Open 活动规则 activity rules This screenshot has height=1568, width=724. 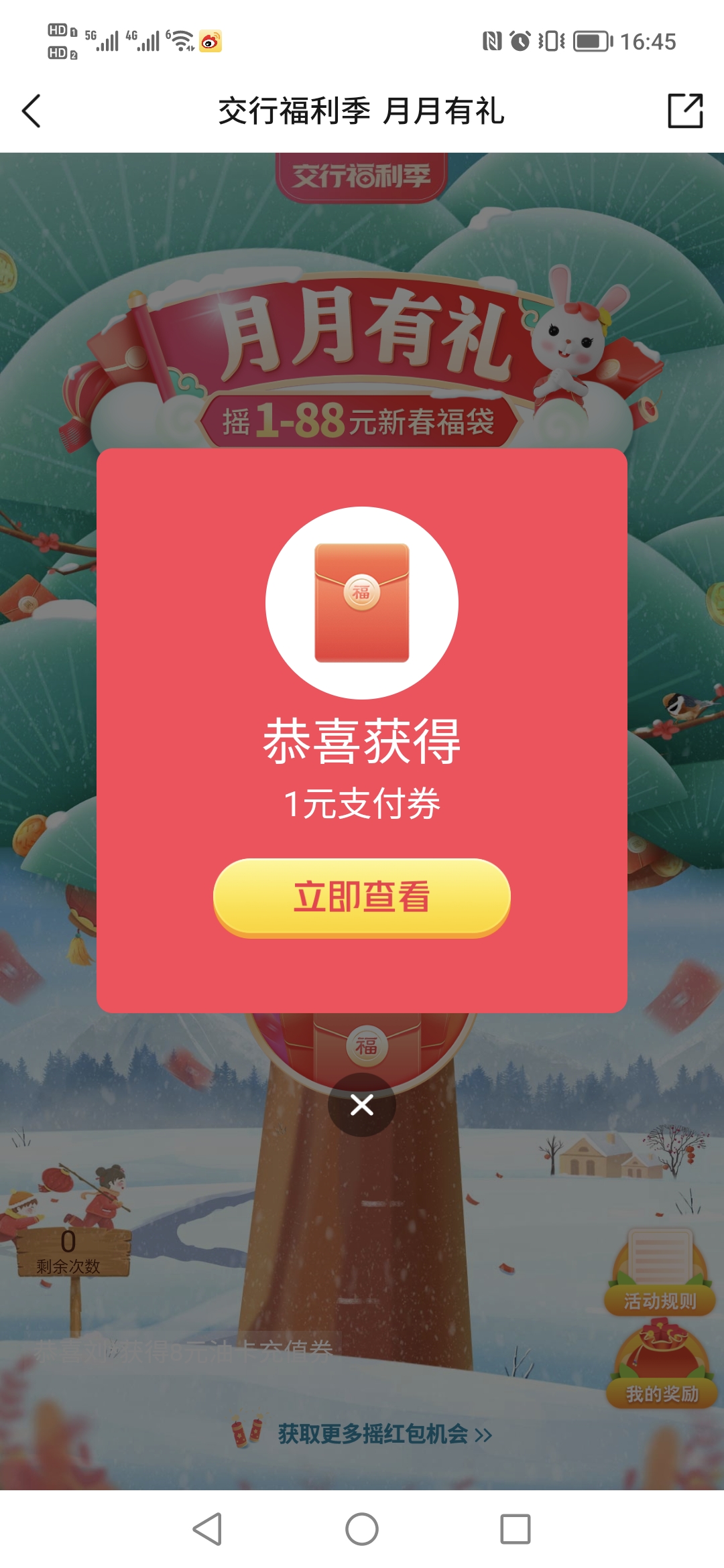(660, 1272)
